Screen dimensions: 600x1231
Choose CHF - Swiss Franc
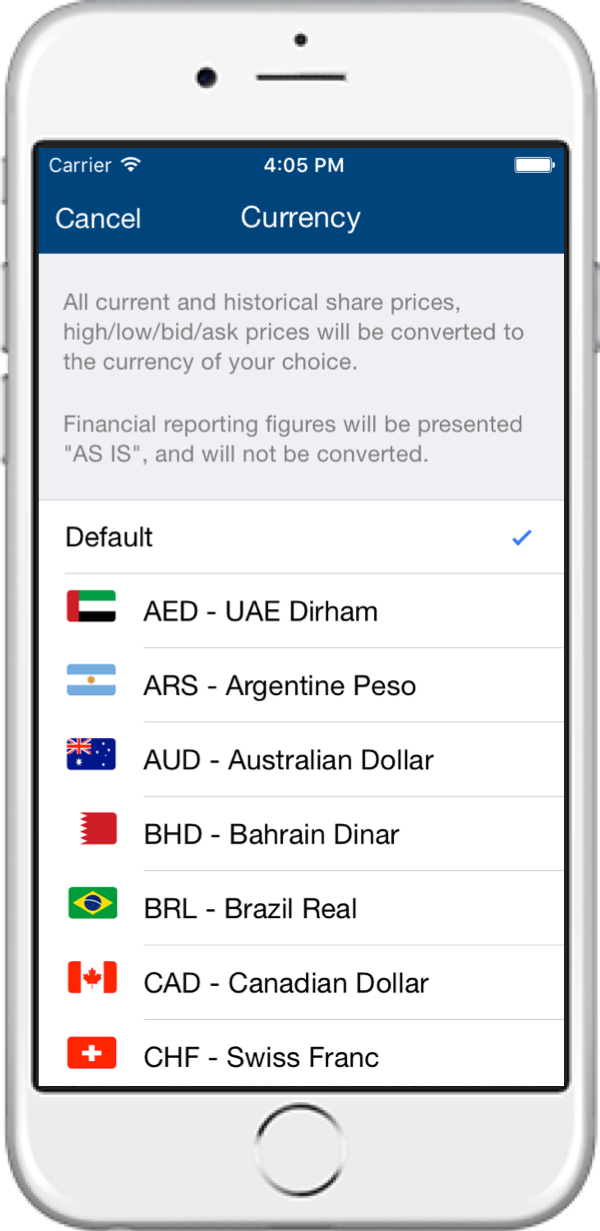click(301, 1054)
